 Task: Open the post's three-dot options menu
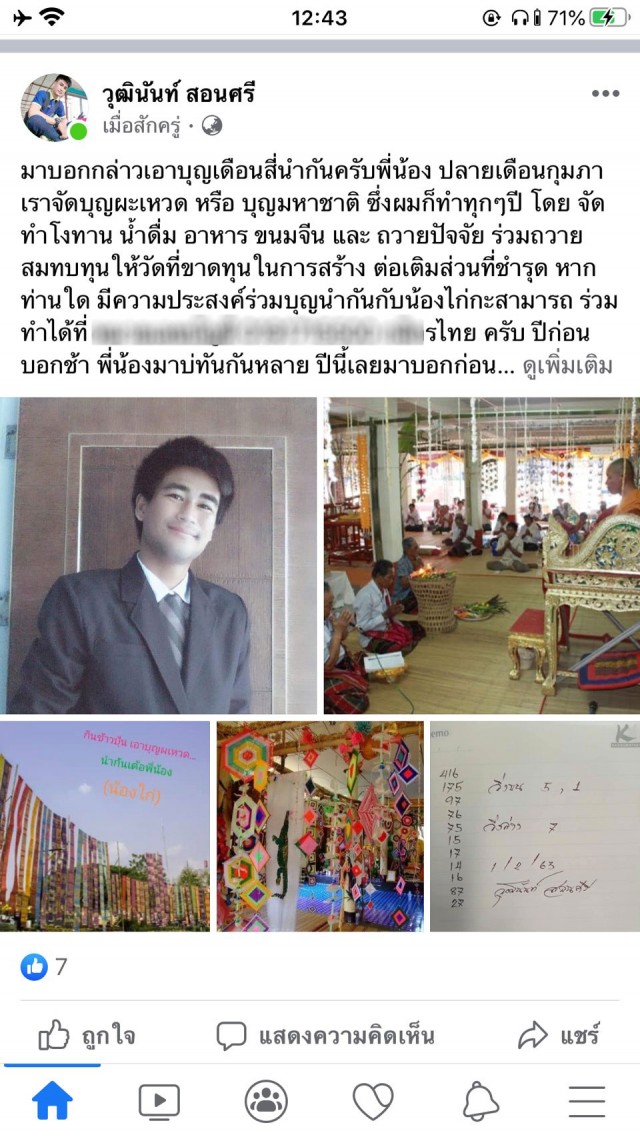coord(605,94)
